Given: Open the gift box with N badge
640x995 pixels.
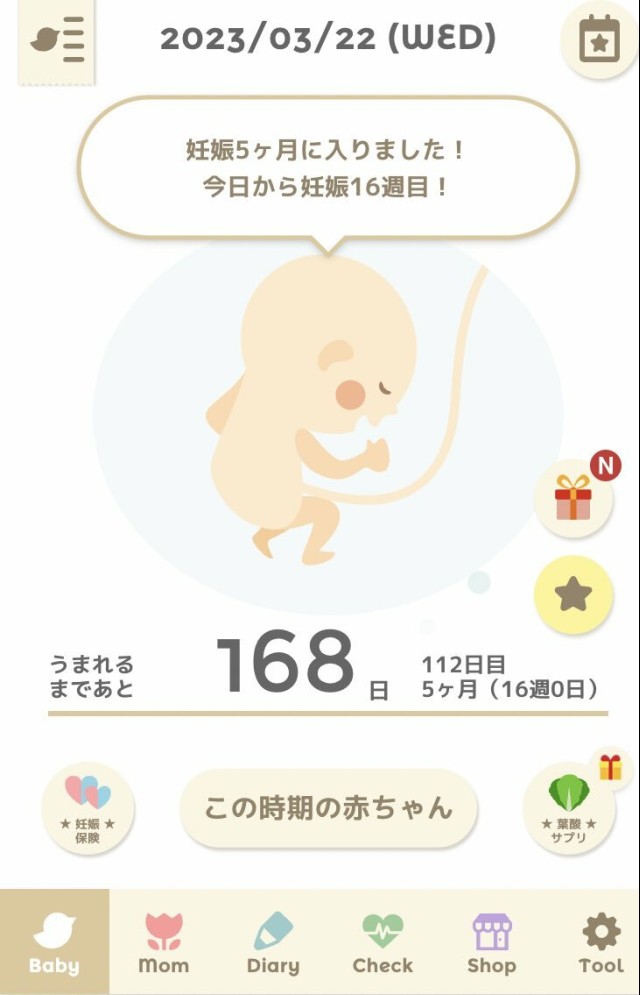Looking at the screenshot, I should [573, 497].
